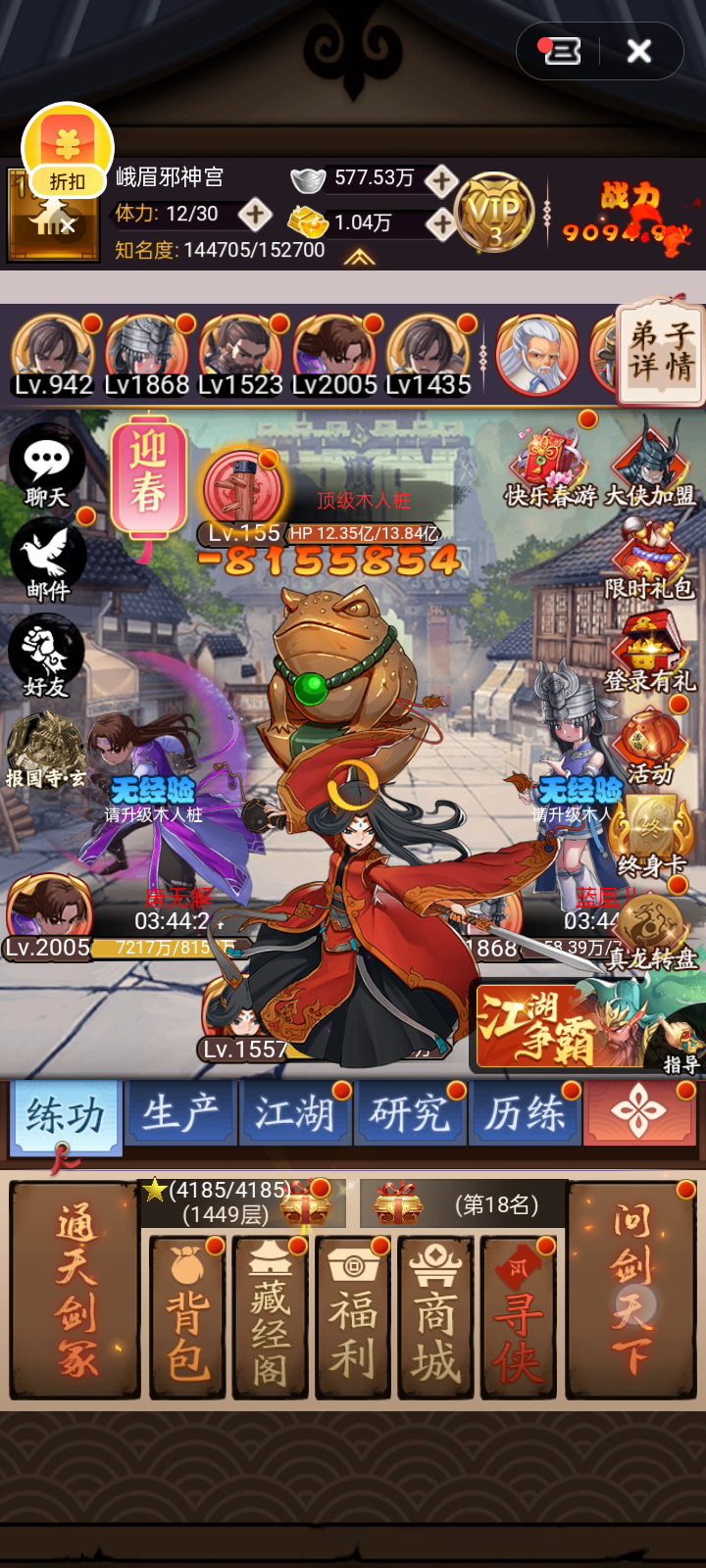Viewport: 706px width, 1568px height.
Task: Add stamina with the plus next to 体力
Action: click(255, 214)
